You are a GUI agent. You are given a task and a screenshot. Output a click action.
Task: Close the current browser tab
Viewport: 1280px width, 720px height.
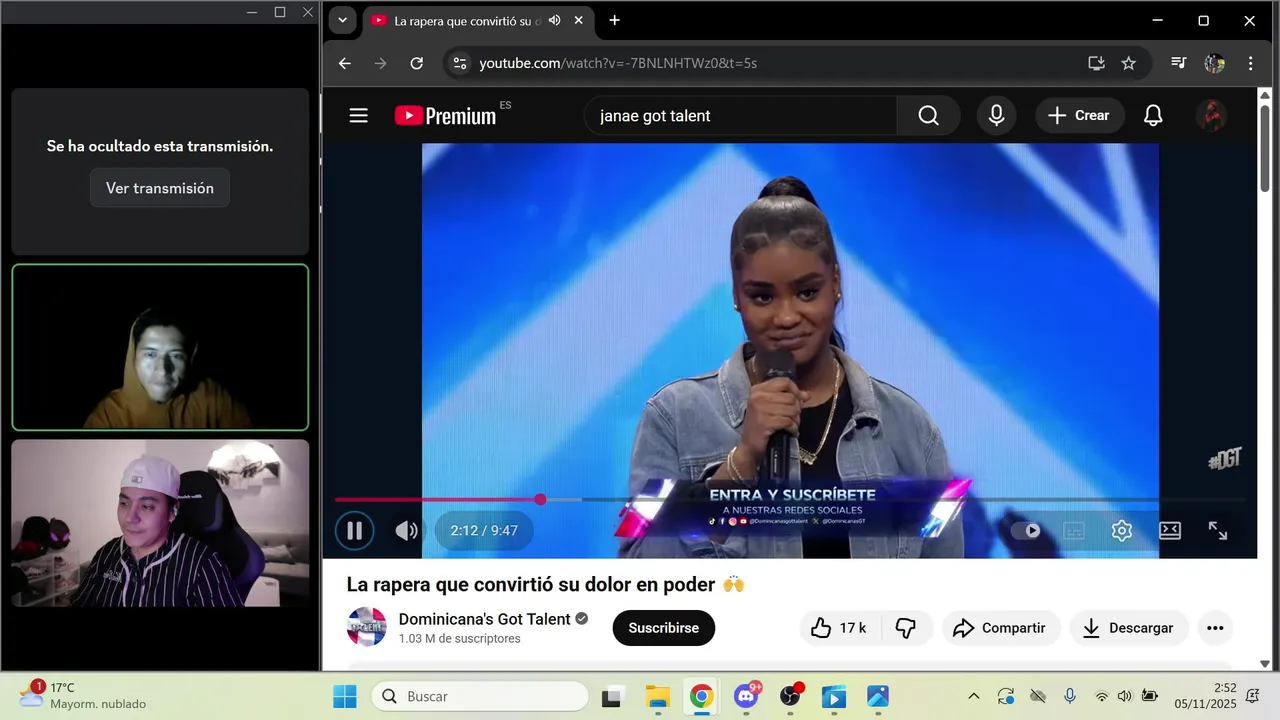[578, 20]
